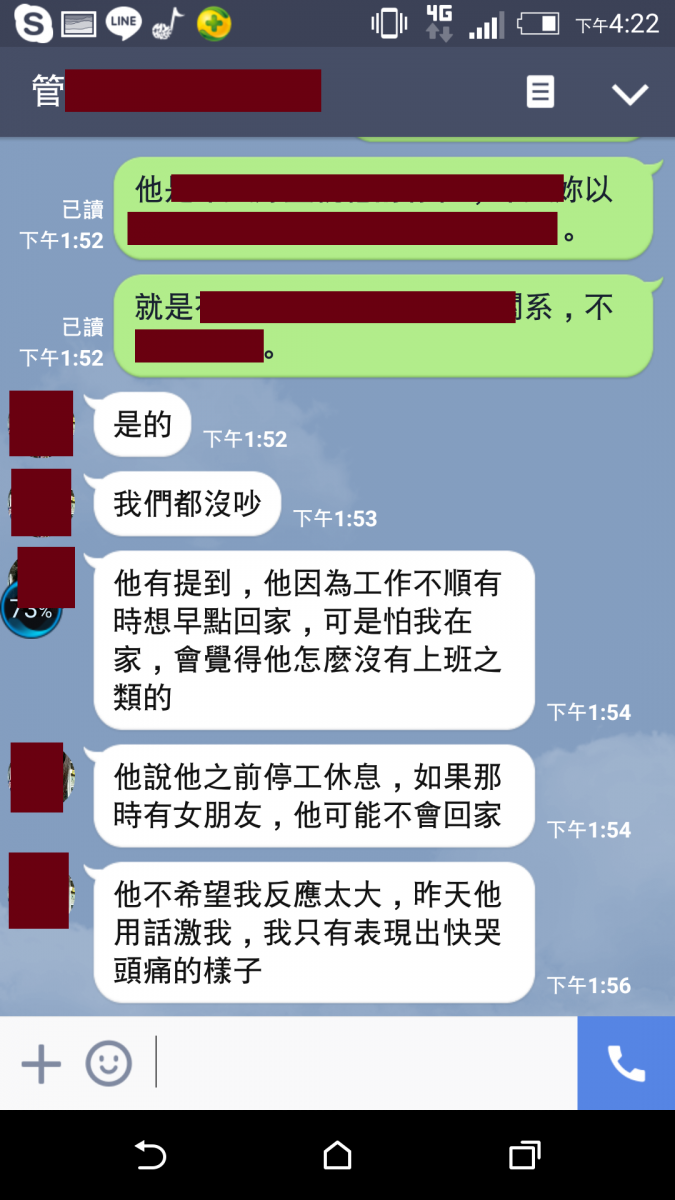Open profile picture beside 是的 message

pyautogui.click(x=41, y=424)
